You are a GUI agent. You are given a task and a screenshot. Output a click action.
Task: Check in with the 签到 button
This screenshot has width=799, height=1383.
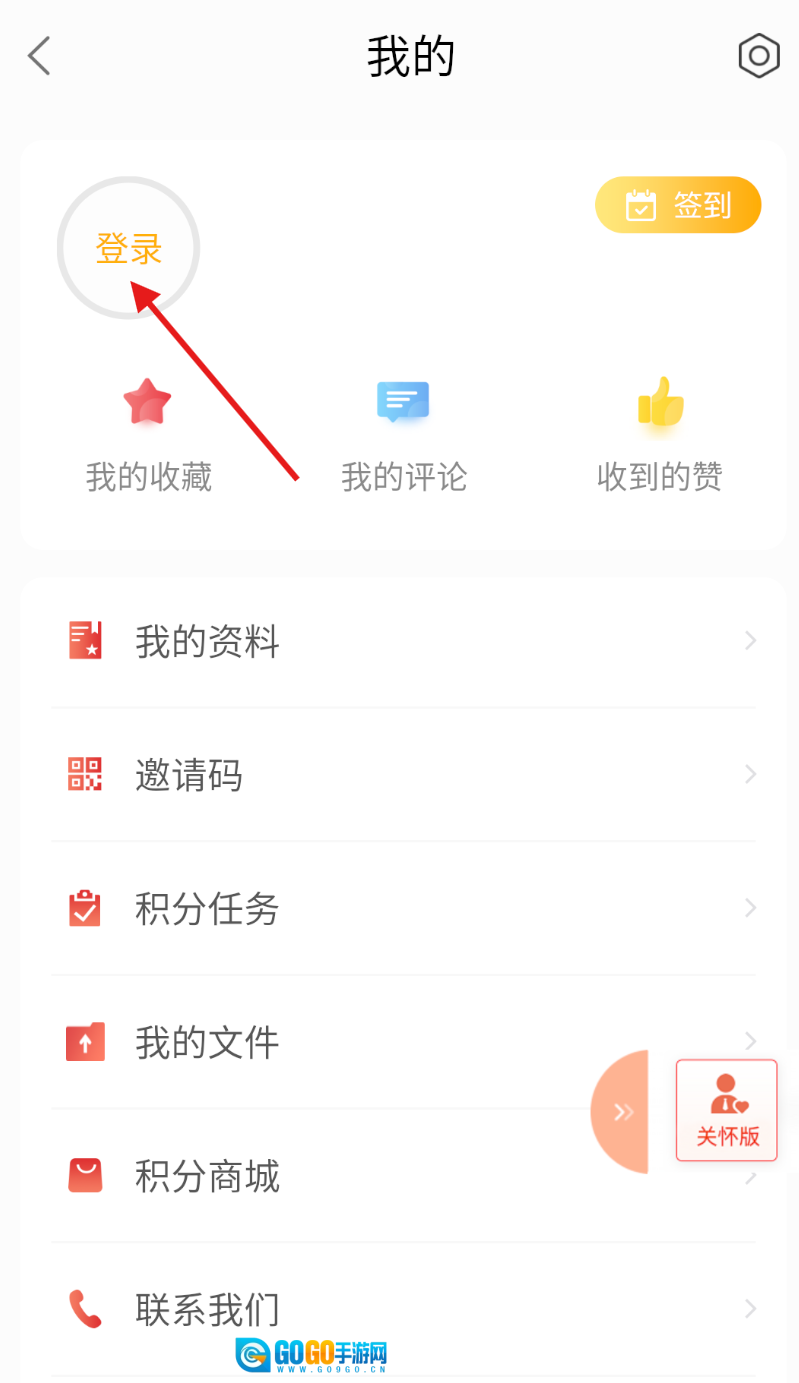(x=678, y=206)
